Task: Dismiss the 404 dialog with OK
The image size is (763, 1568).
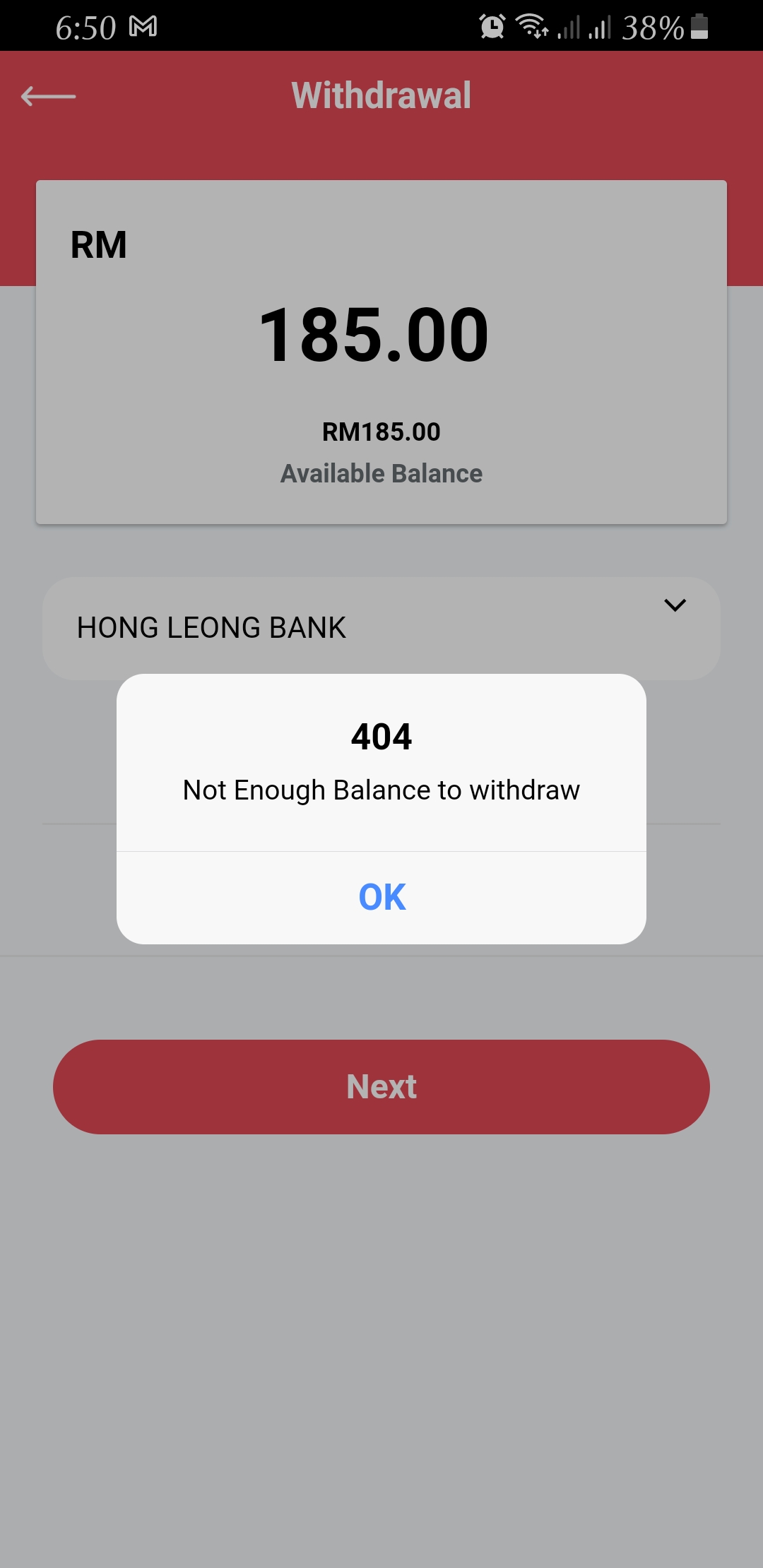Action: tap(381, 897)
